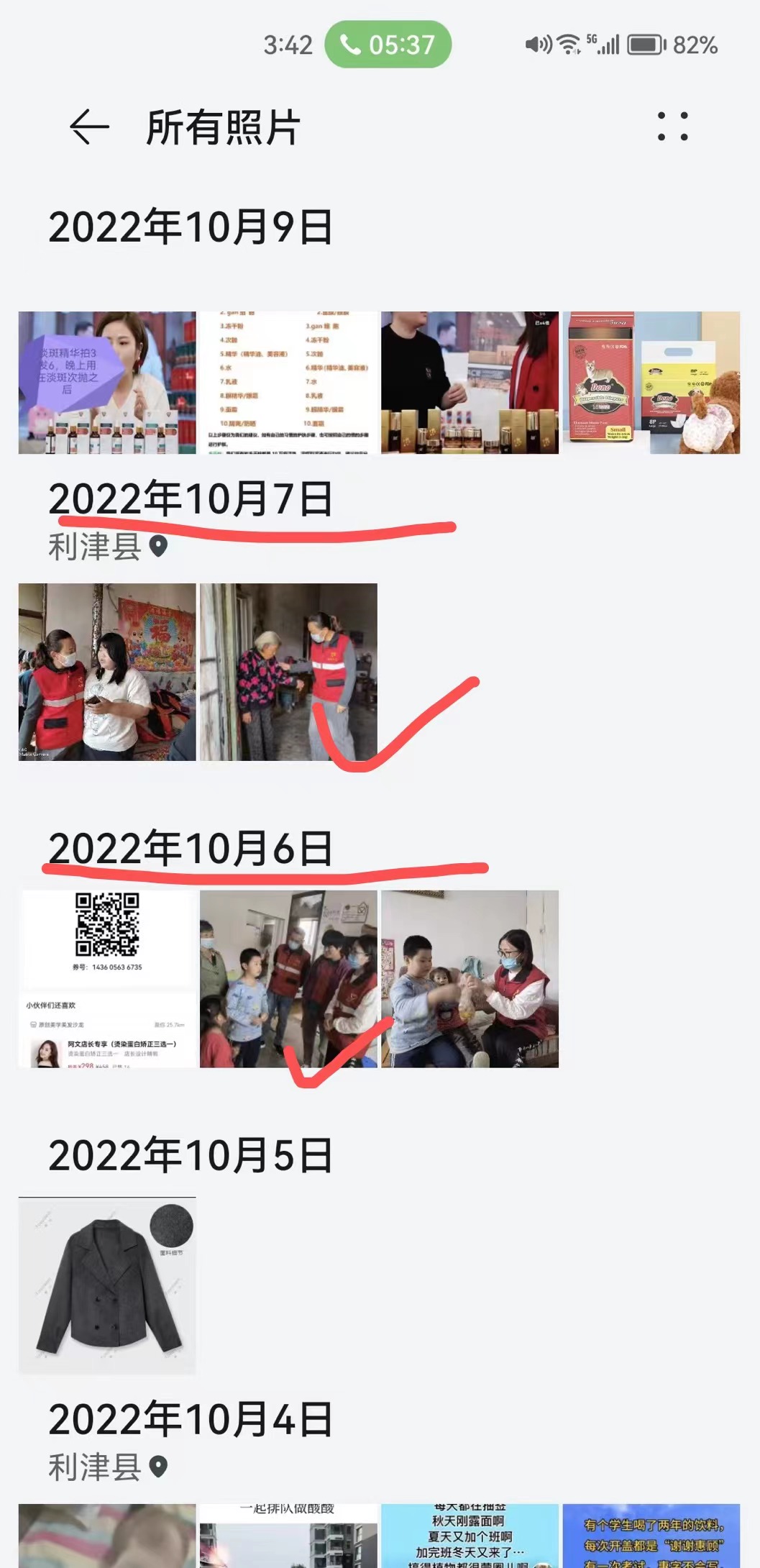Open October 4 image starting 秋天刚露面啊
The width and height of the screenshot is (760, 1568).
[470, 1536]
